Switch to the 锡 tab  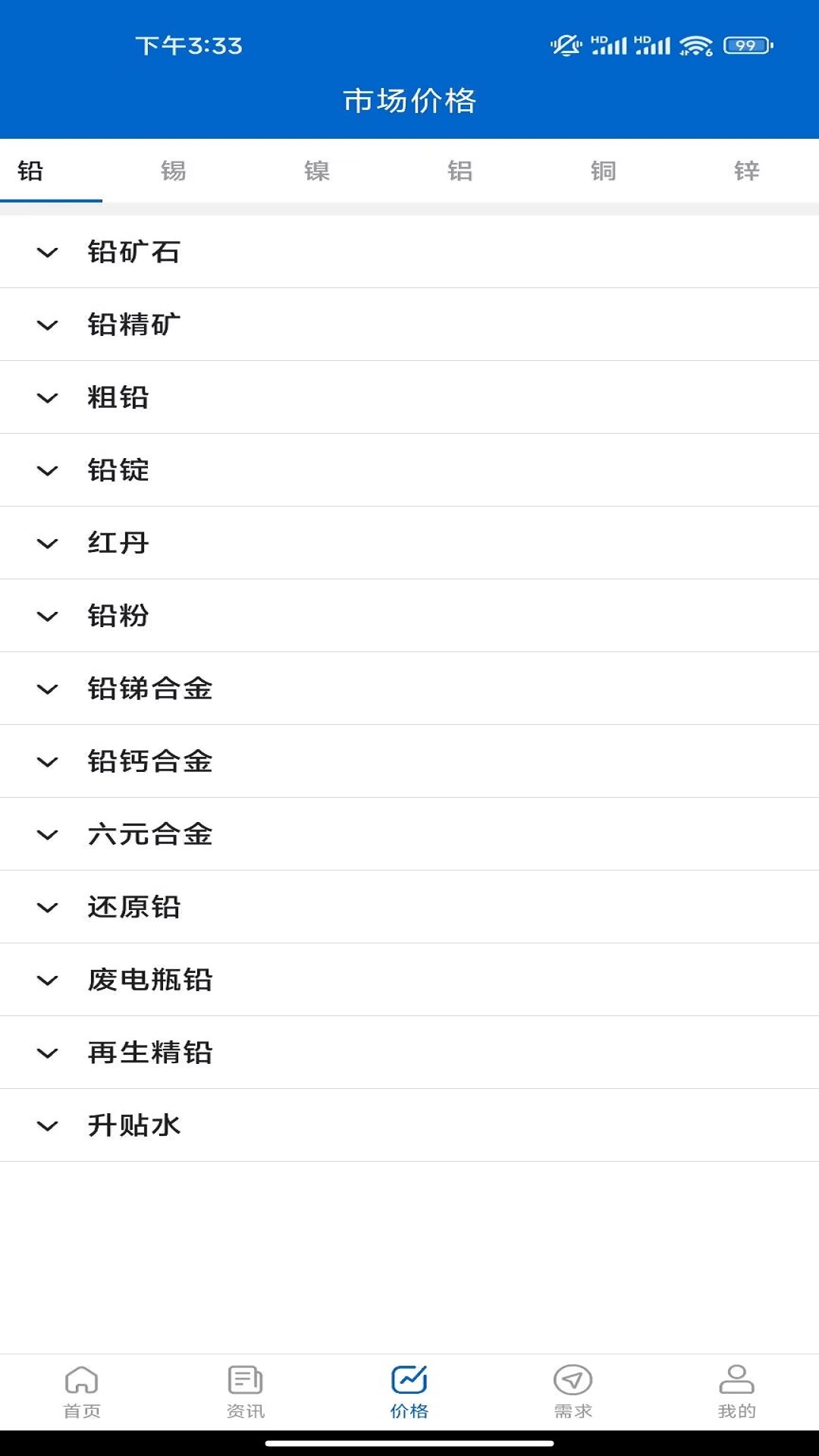(x=173, y=171)
